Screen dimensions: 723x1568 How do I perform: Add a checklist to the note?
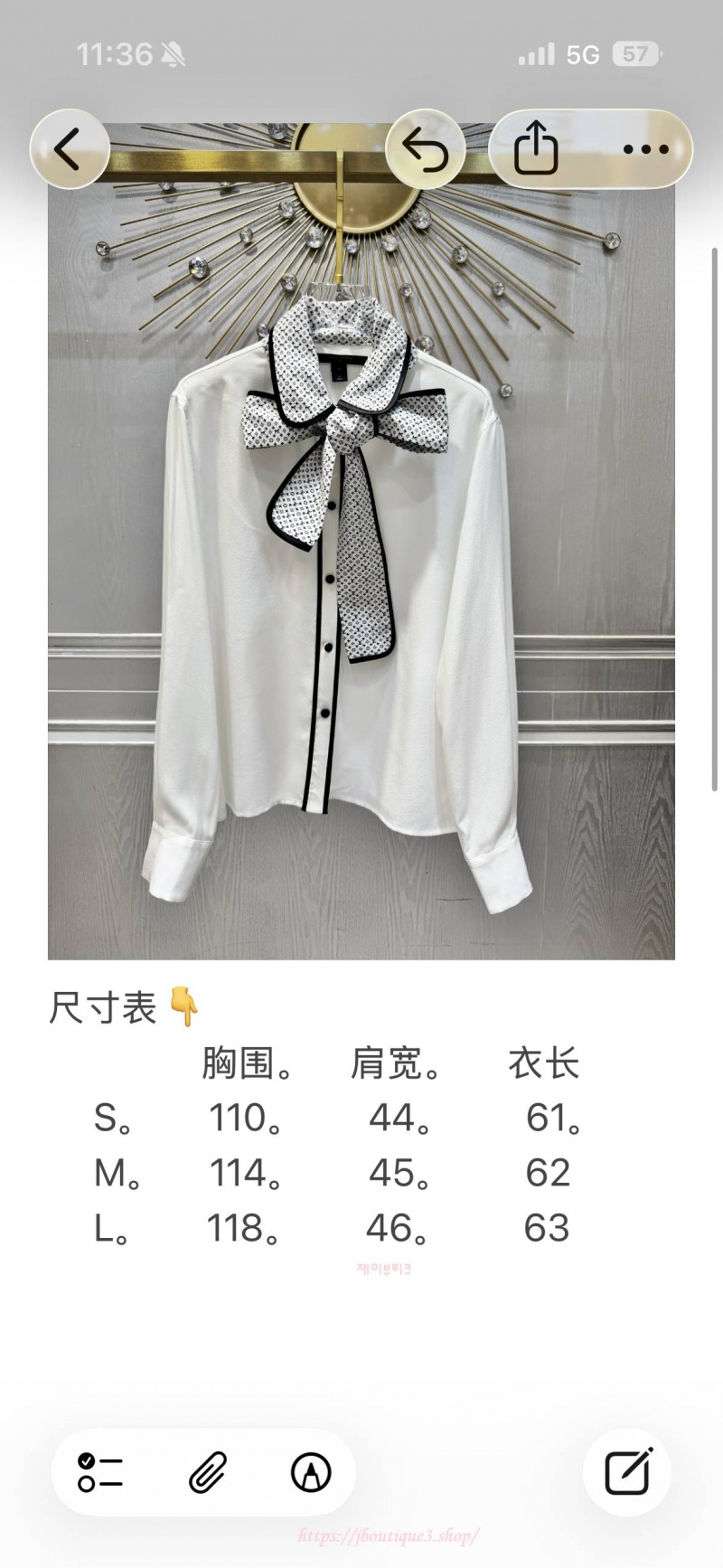(x=100, y=1472)
